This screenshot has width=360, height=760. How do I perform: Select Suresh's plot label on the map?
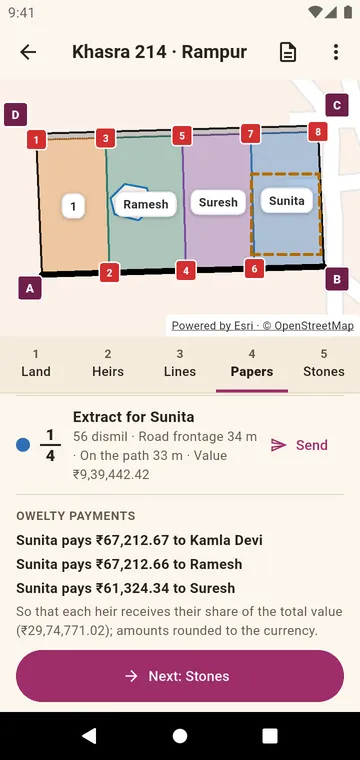pos(218,202)
